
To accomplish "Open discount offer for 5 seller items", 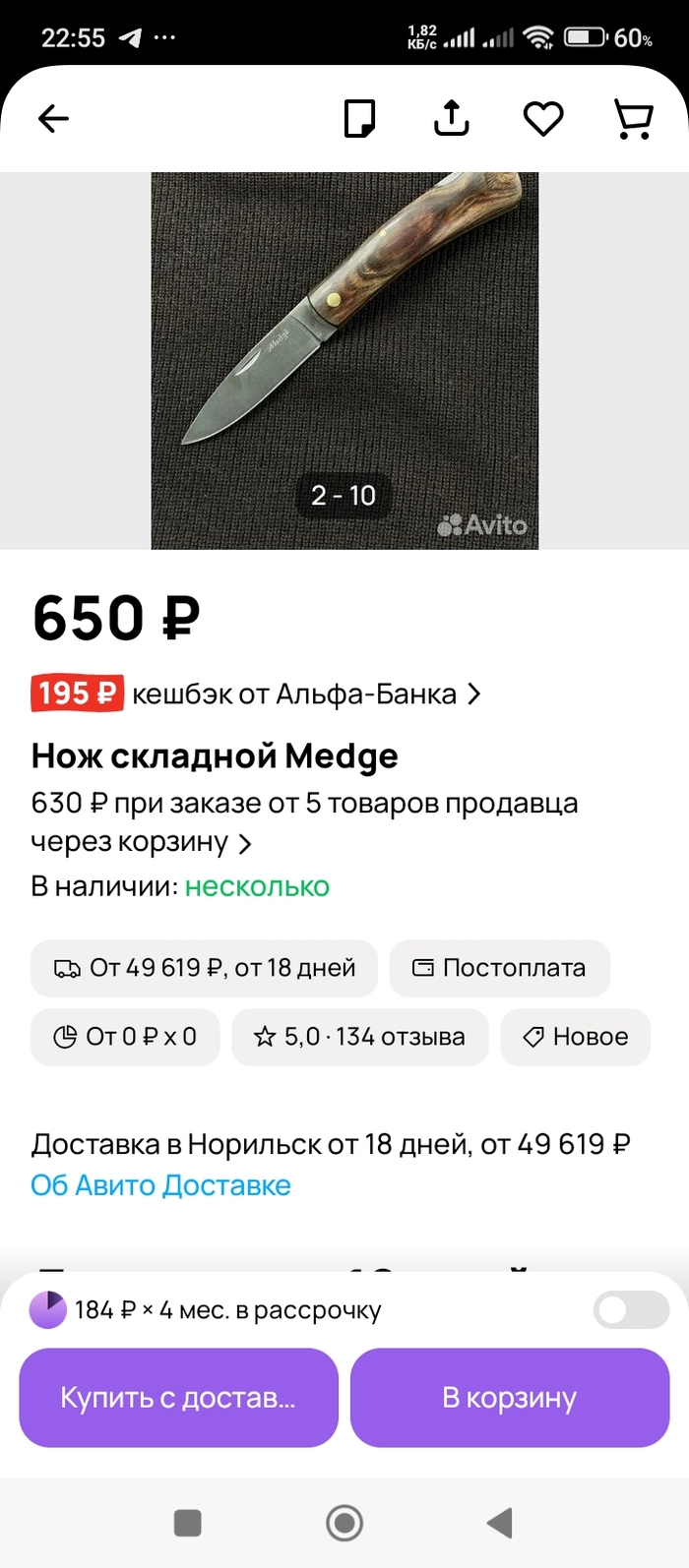I will 303,822.
